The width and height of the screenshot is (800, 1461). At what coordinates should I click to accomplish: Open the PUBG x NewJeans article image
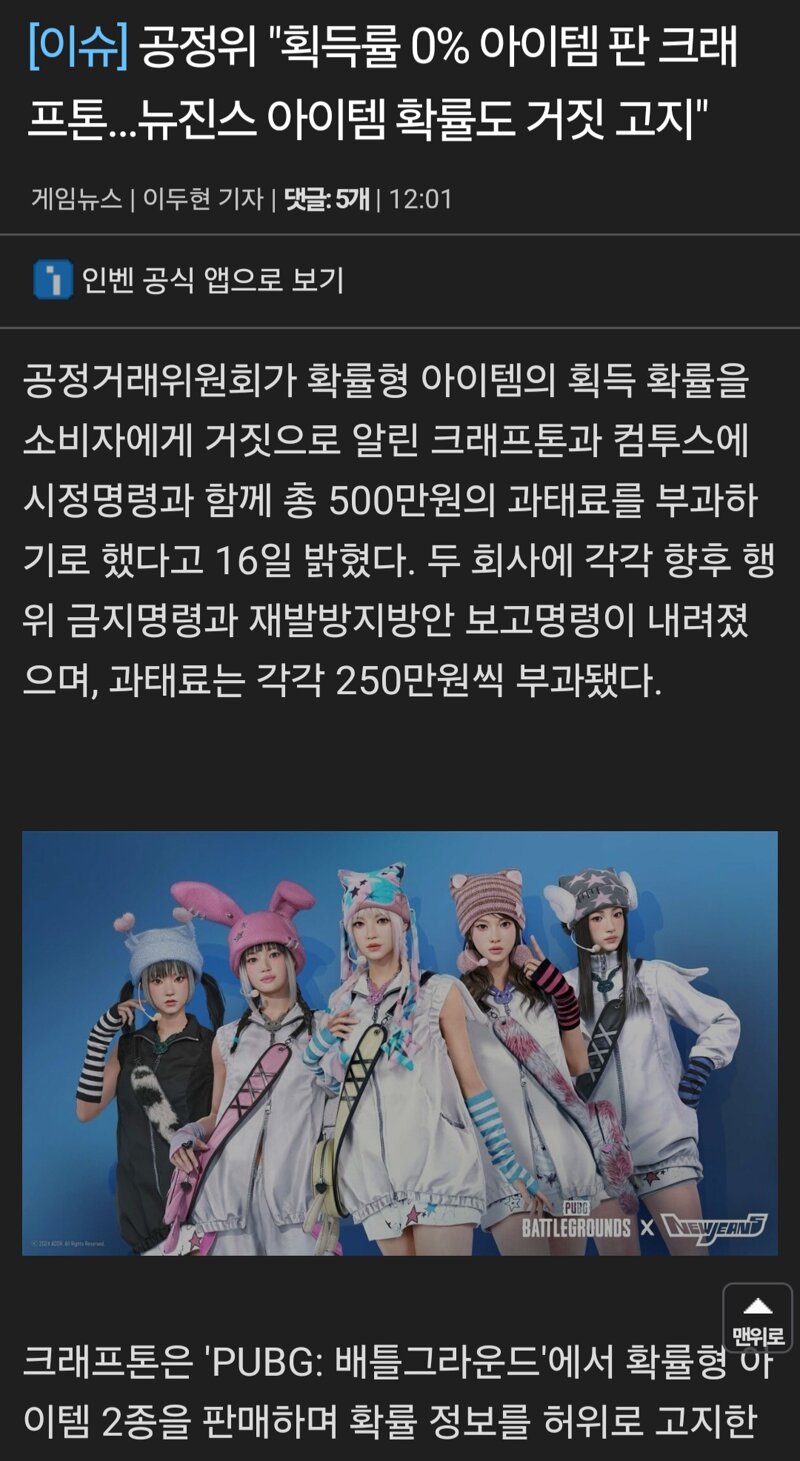(400, 1043)
